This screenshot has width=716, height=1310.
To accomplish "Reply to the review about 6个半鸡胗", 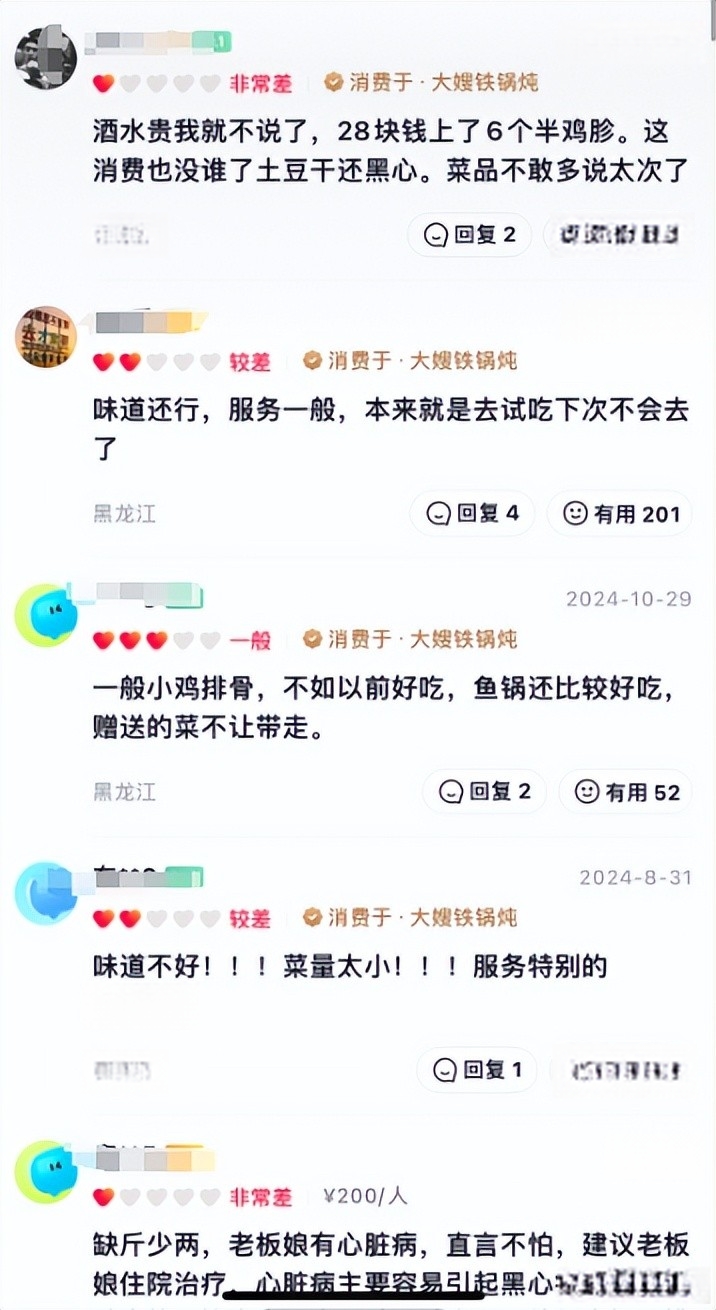I will coord(470,235).
